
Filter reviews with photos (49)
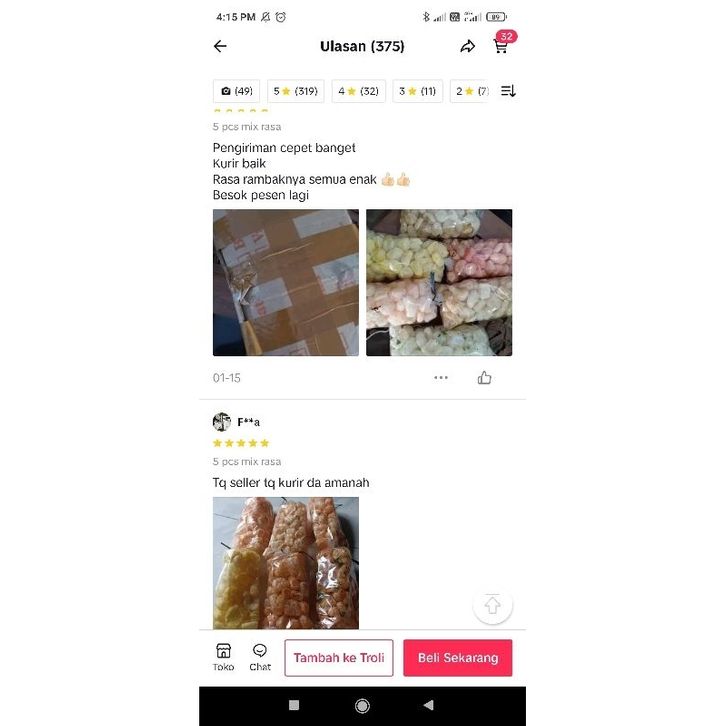coord(236,91)
